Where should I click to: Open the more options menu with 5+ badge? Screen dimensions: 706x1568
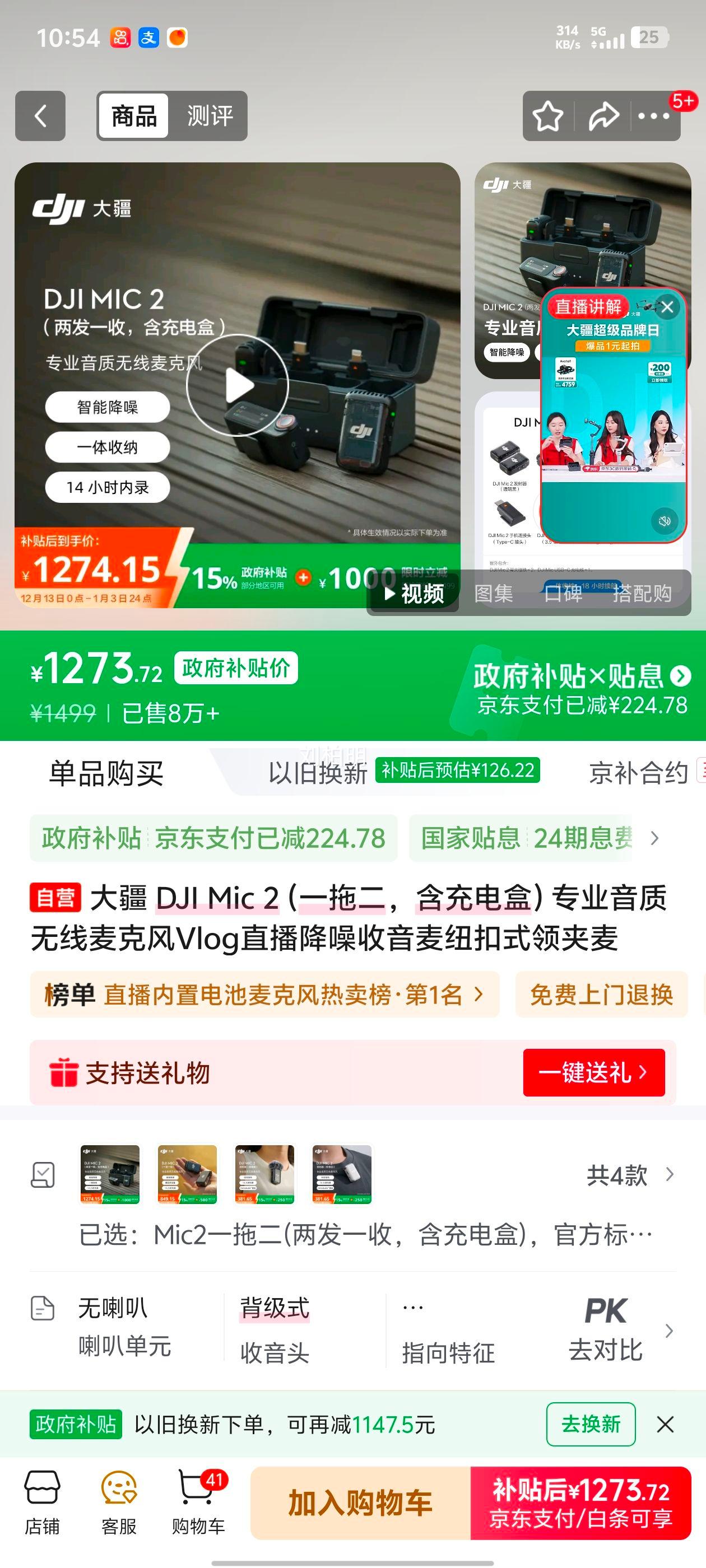tap(654, 116)
